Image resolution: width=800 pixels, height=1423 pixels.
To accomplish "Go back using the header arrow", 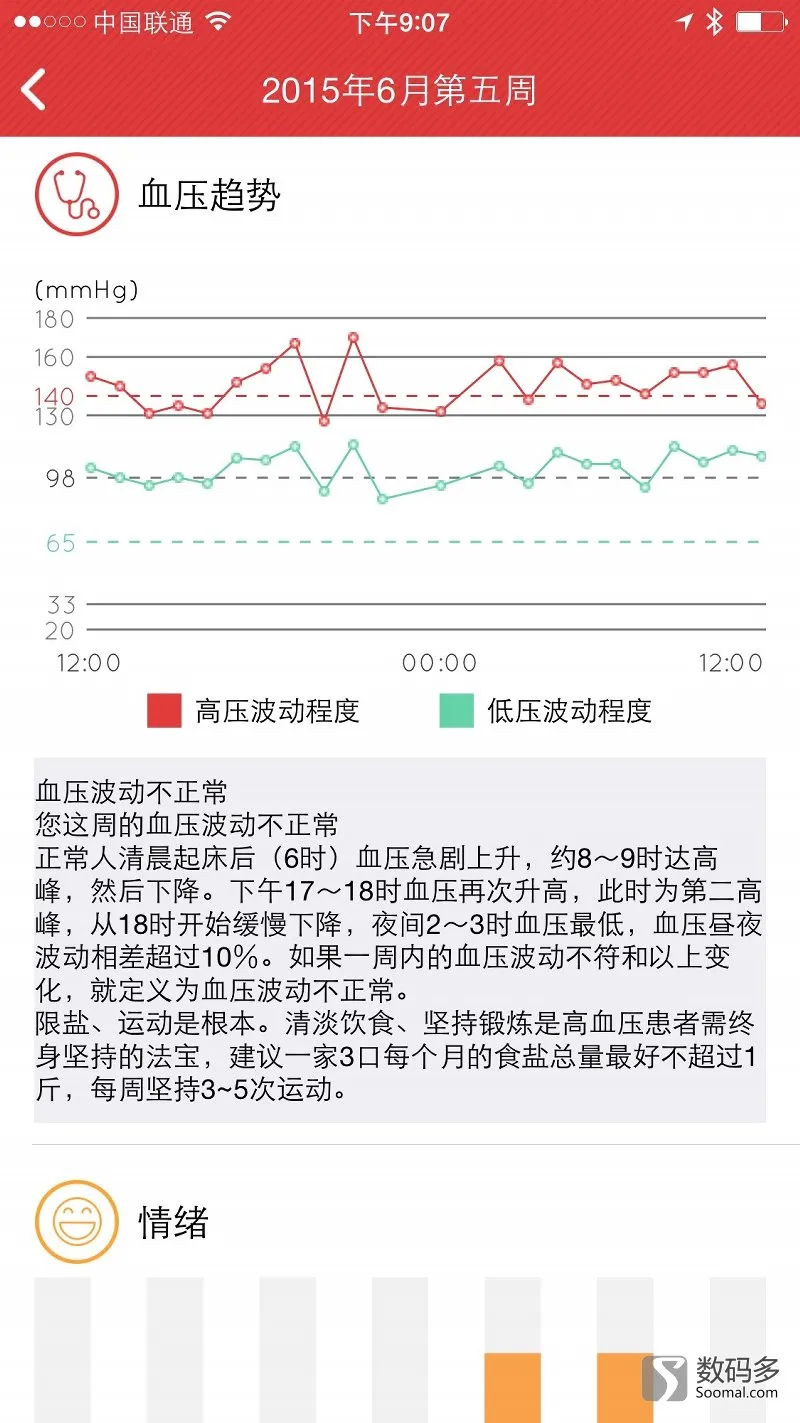I will coord(34,90).
